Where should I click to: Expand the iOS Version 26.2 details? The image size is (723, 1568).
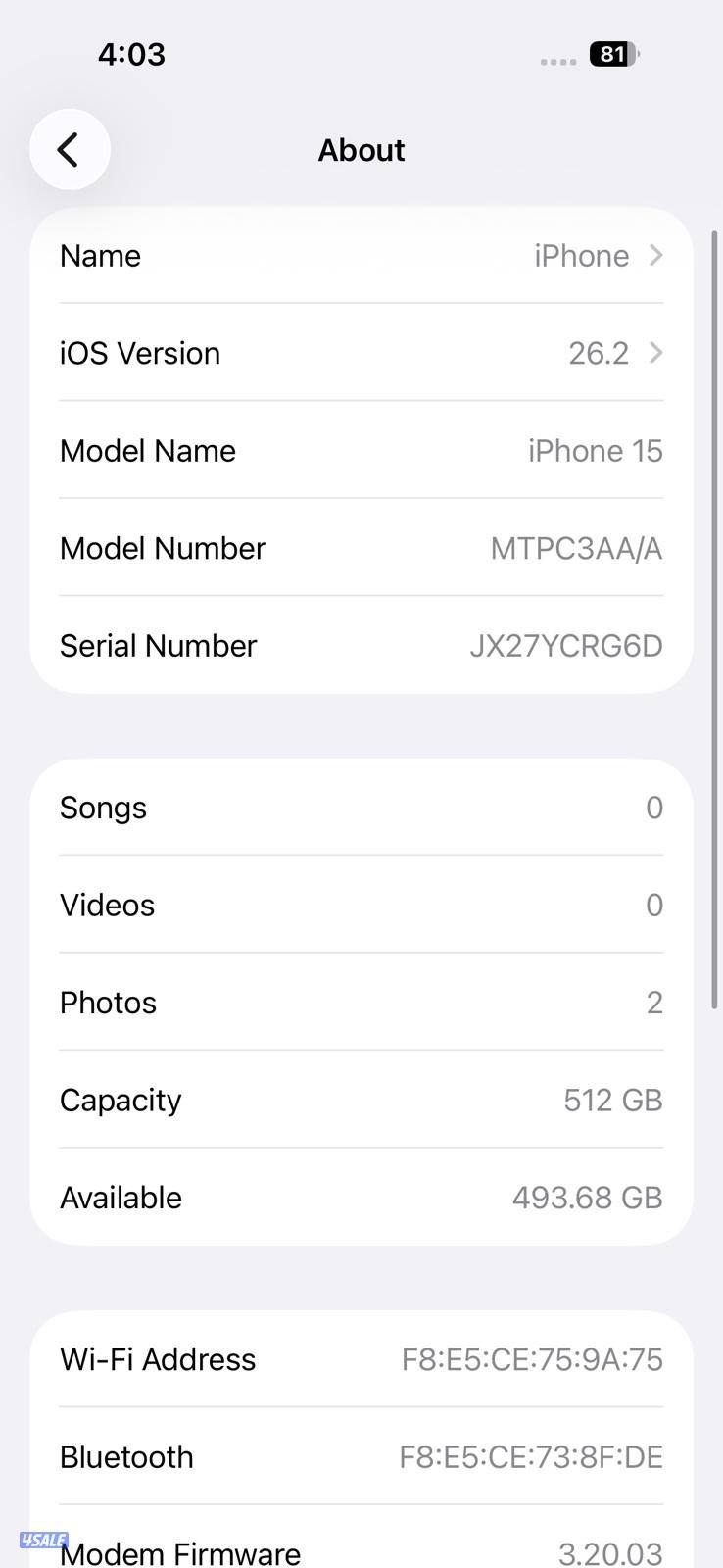coord(655,353)
